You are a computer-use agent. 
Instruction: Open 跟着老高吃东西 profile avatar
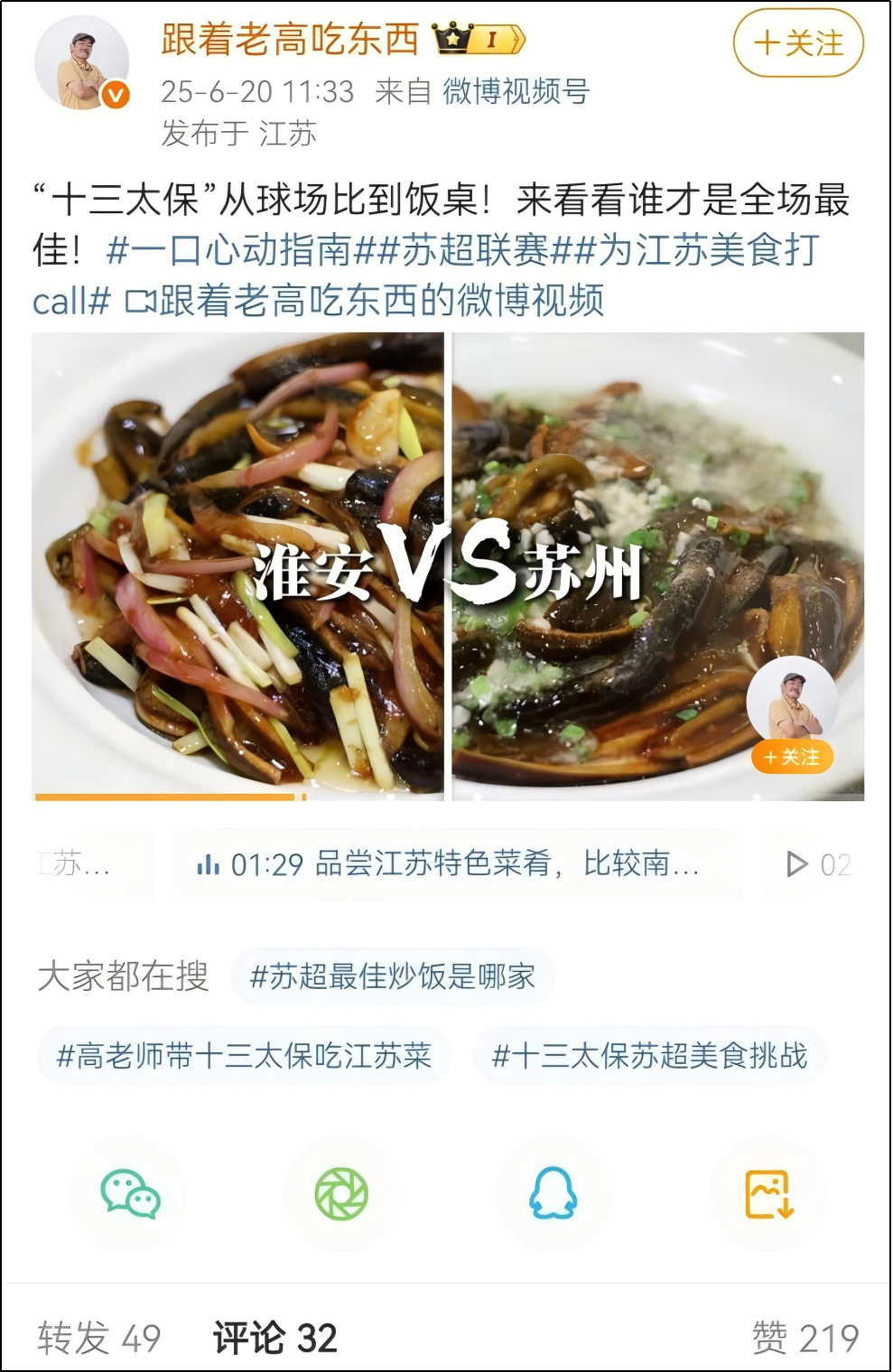tap(82, 64)
